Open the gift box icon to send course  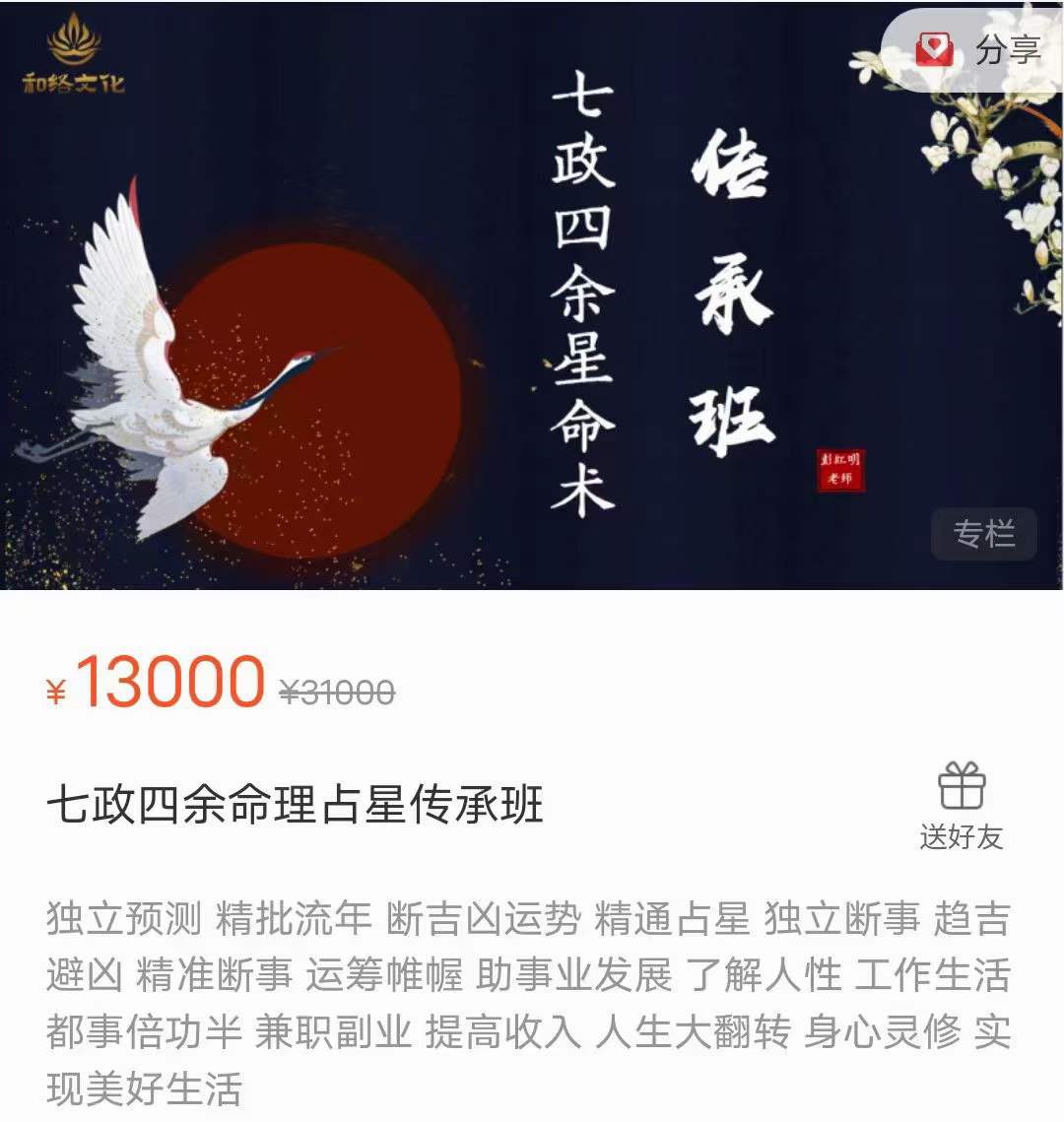pos(961,786)
